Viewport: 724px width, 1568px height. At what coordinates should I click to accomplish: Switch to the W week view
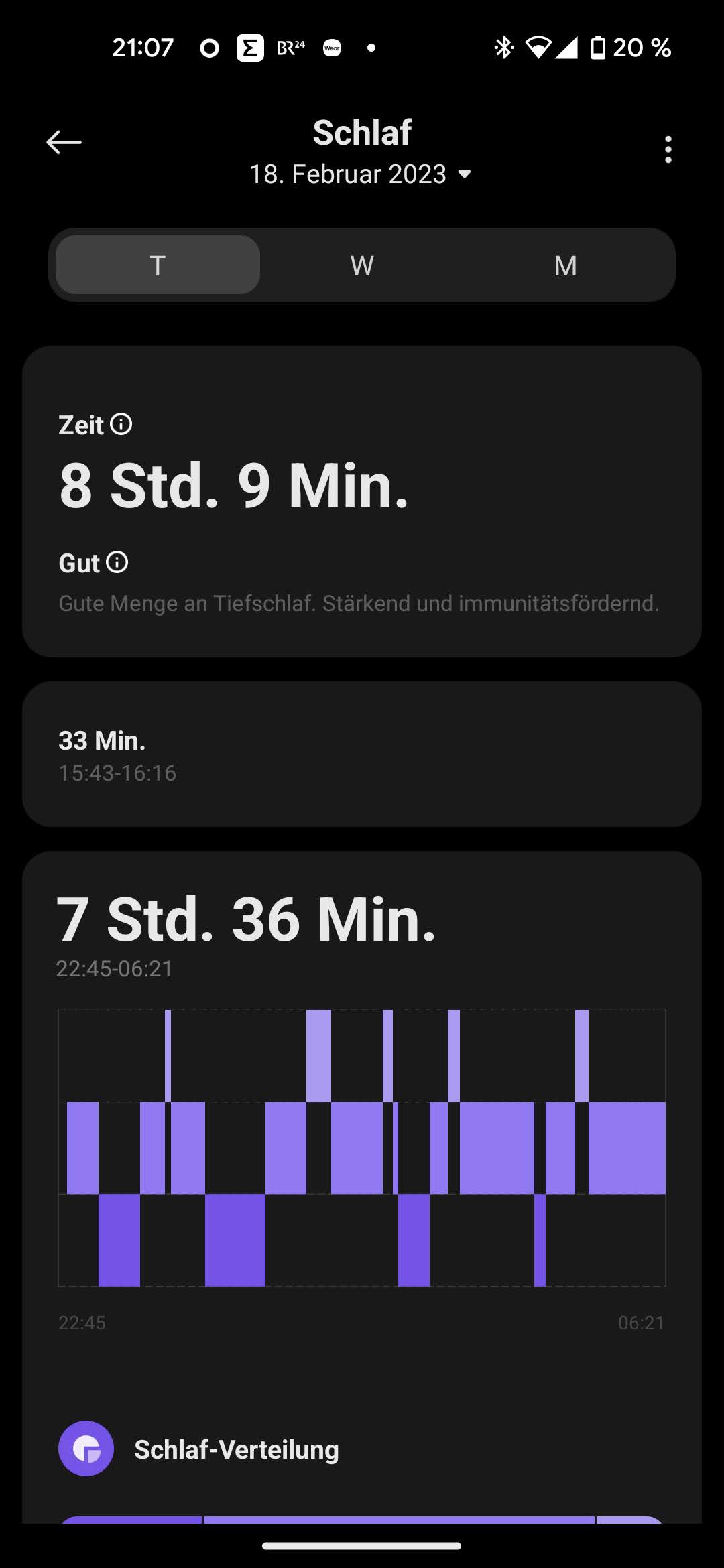pos(362,265)
